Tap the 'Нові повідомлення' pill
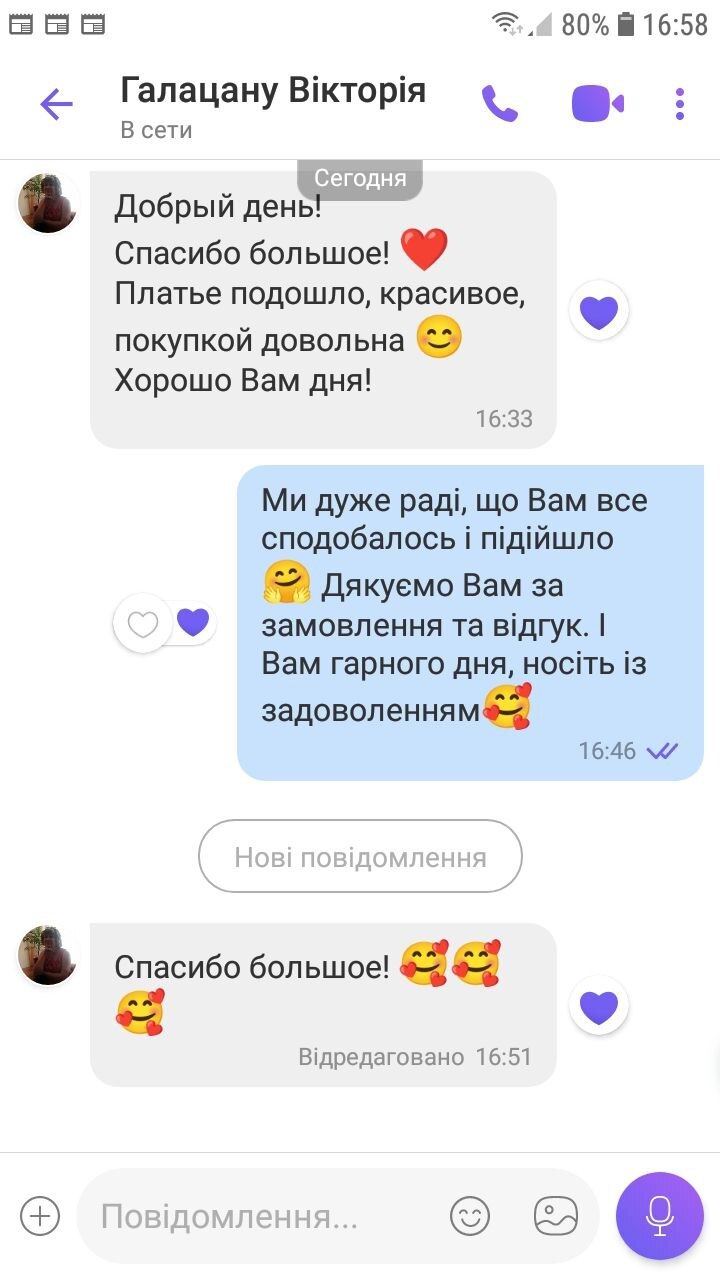 pos(360,857)
